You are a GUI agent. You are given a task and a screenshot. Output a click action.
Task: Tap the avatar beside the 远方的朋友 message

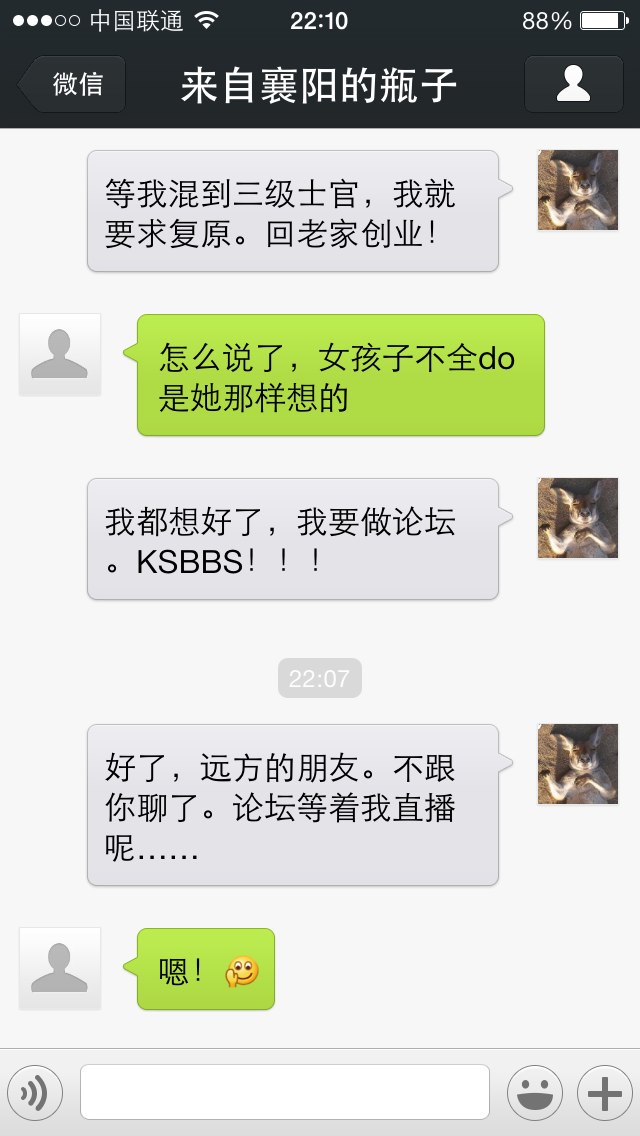click(578, 764)
